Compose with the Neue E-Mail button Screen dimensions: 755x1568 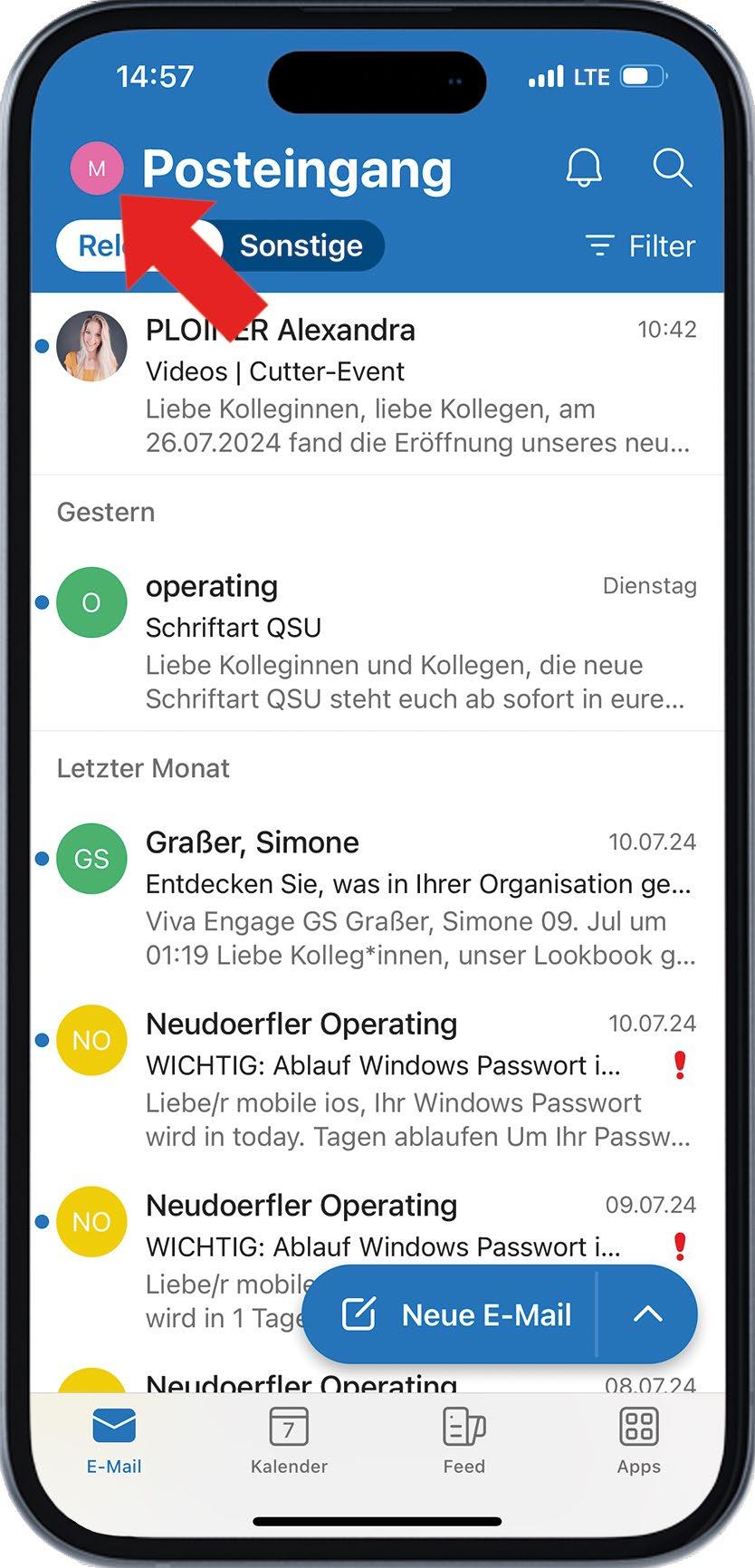[x=457, y=1314]
